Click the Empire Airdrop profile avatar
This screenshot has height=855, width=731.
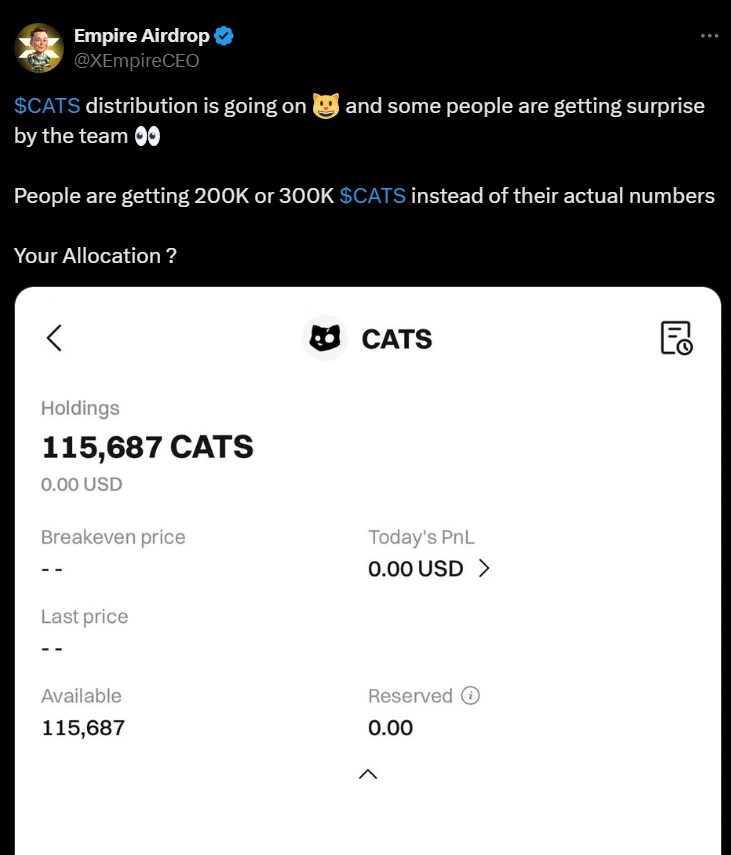click(39, 47)
